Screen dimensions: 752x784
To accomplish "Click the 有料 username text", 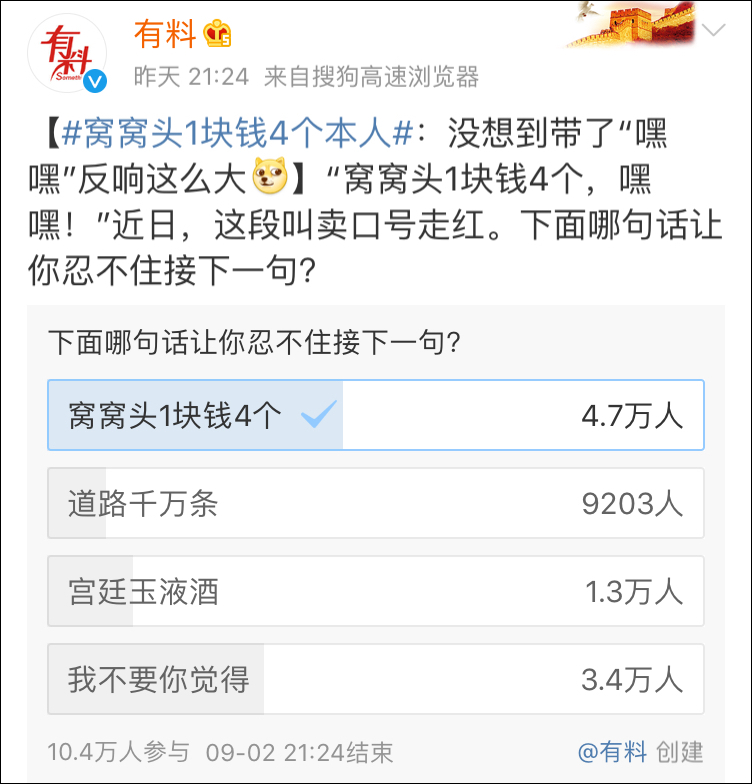I will (166, 32).
